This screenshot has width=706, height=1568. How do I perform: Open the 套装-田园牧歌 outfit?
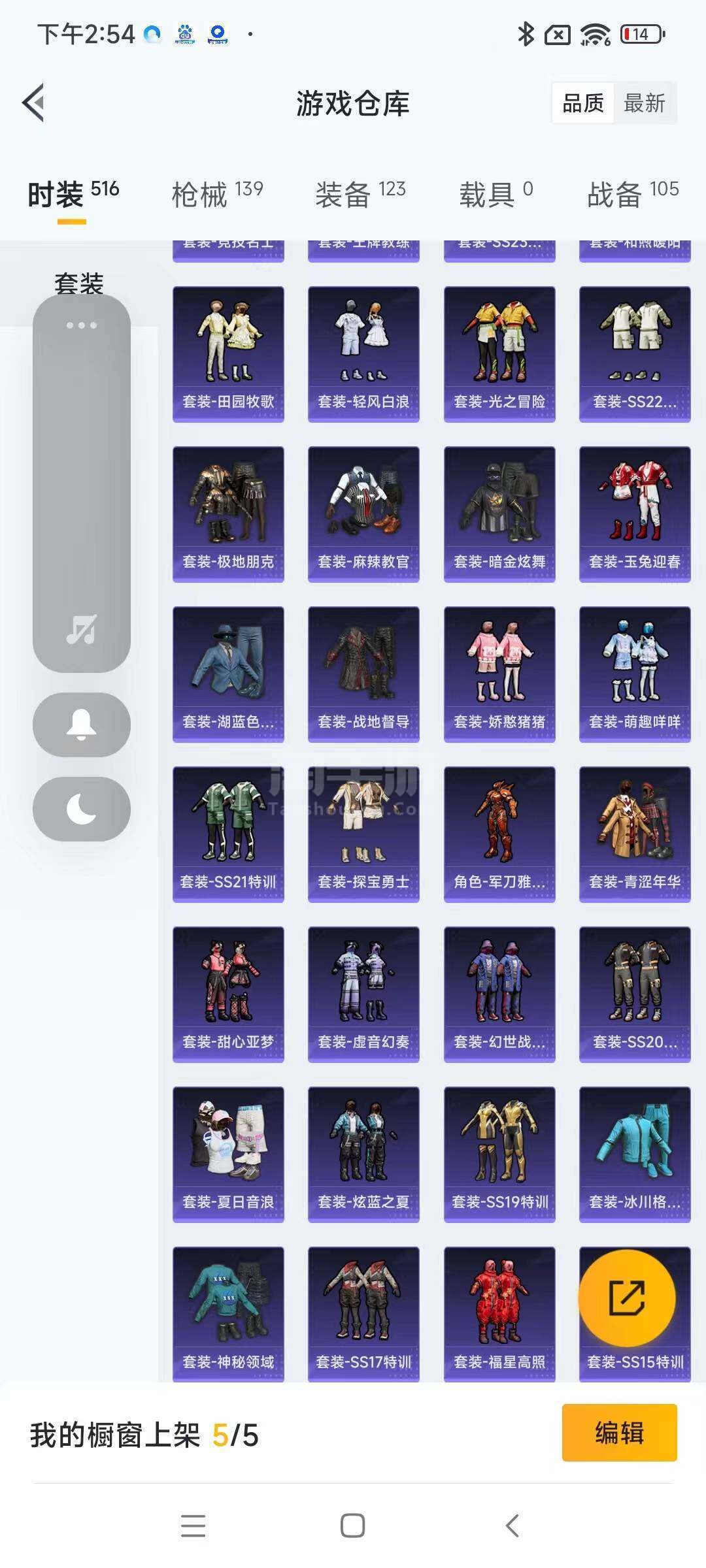pos(228,353)
